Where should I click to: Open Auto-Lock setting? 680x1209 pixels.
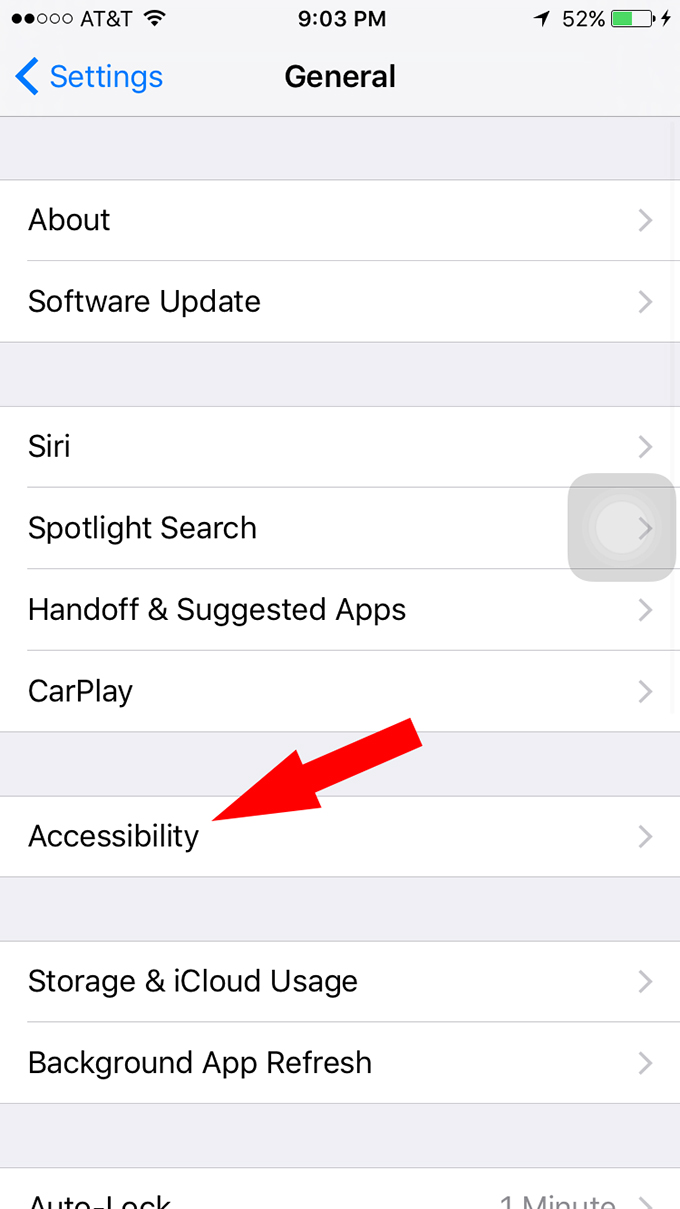coord(340,1189)
